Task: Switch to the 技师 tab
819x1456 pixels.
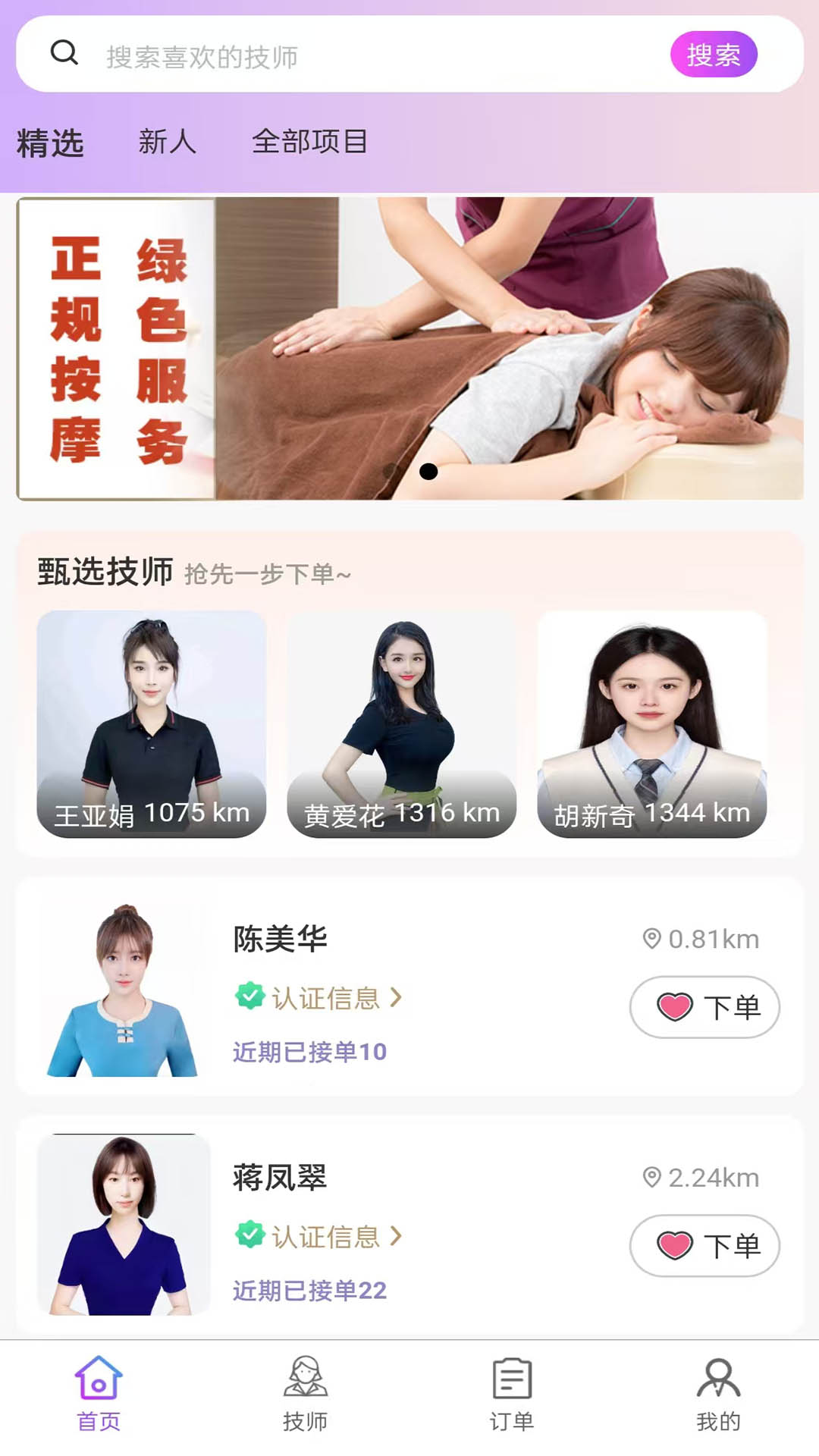Action: [x=305, y=1394]
